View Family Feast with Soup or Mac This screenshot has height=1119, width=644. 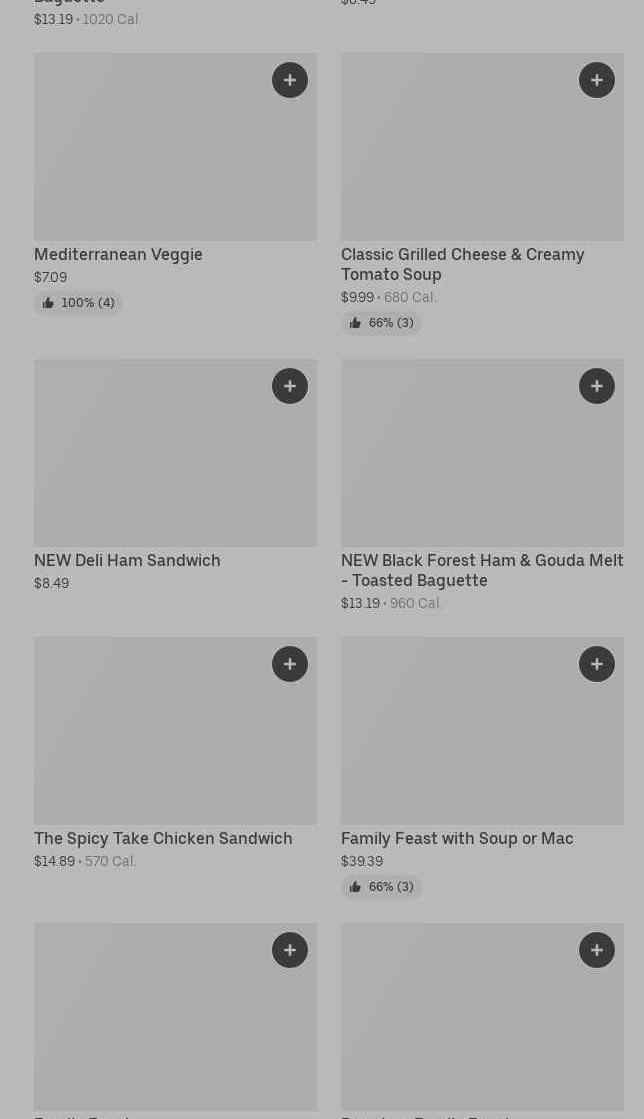coord(457,838)
